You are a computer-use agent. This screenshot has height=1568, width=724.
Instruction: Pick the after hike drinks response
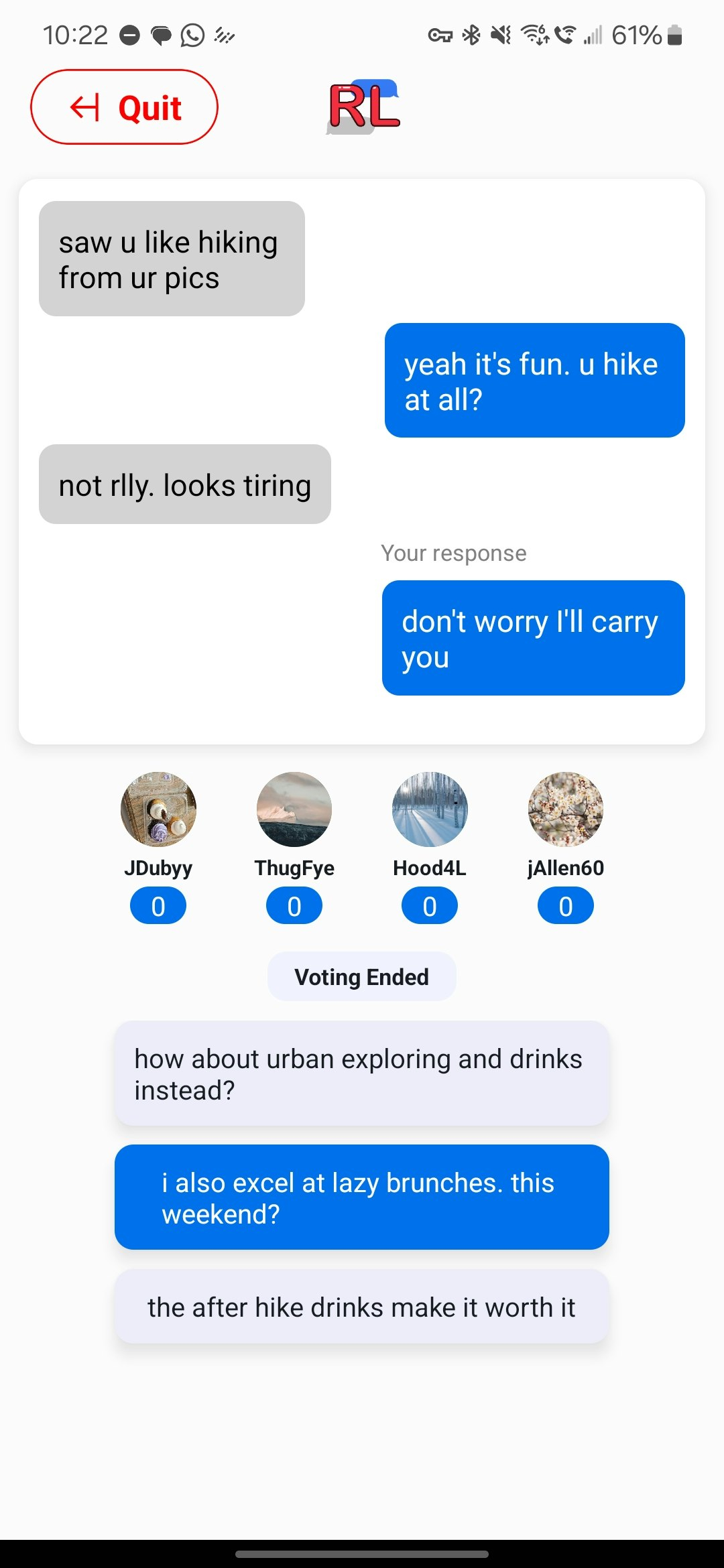361,1307
